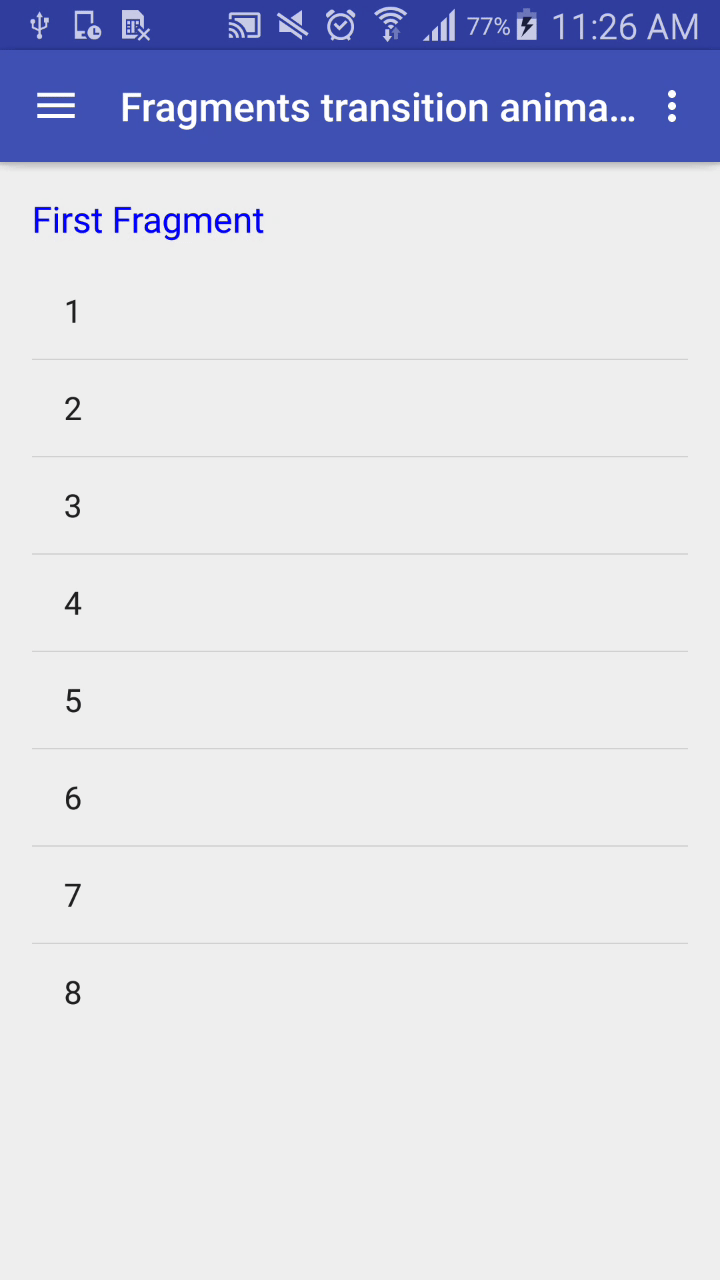The height and width of the screenshot is (1280, 720).
Task: Open the overflow options menu
Action: pyautogui.click(x=672, y=107)
